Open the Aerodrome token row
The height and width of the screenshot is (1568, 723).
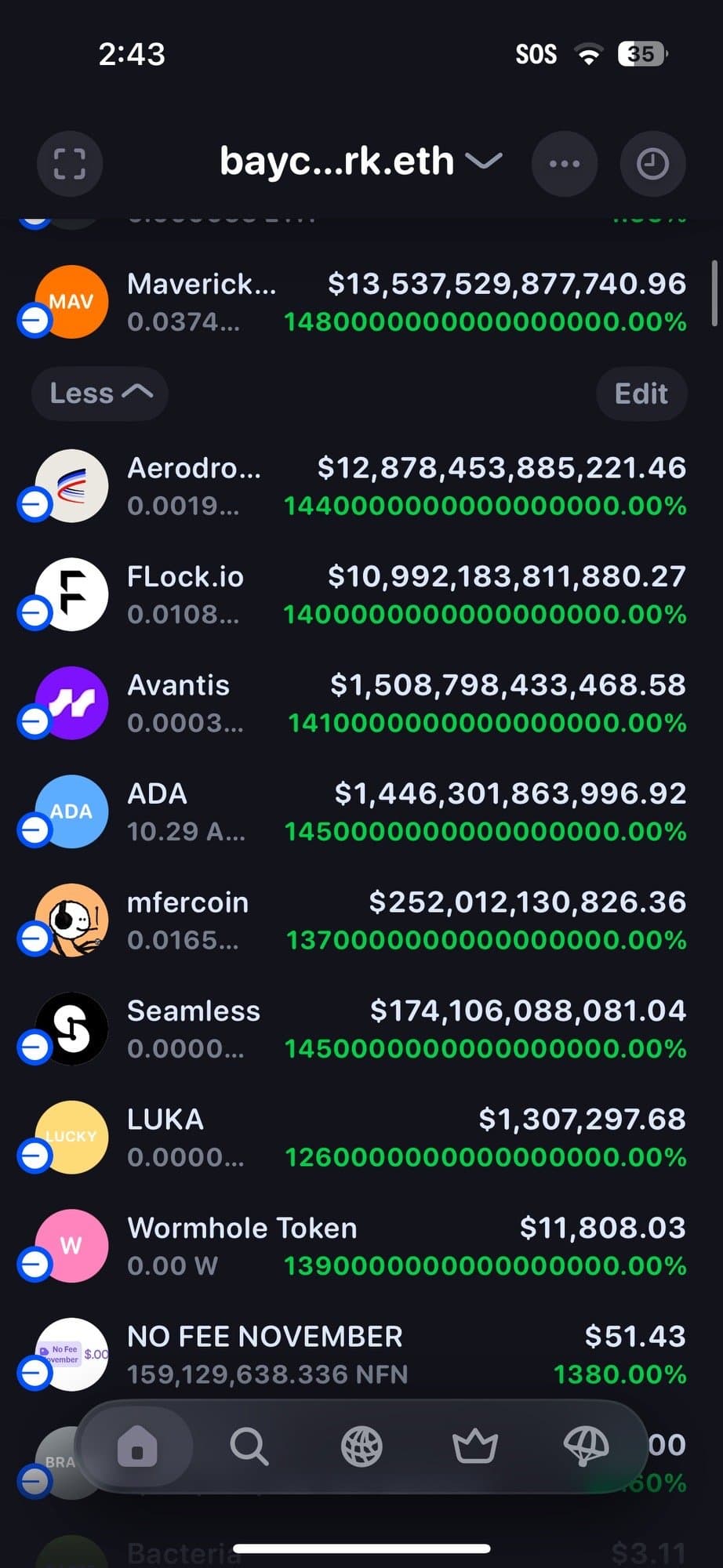pos(361,486)
